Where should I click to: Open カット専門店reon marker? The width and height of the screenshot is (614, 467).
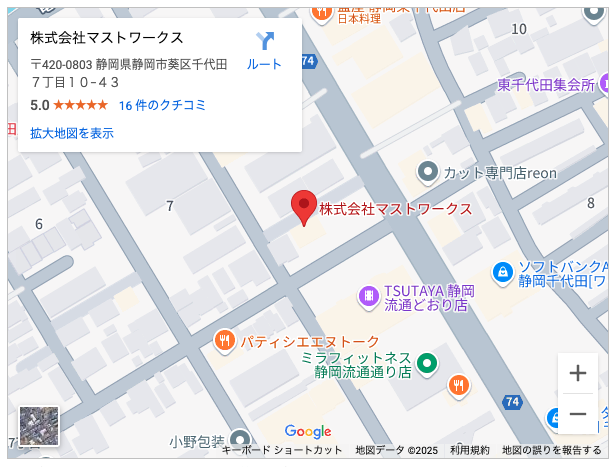click(x=428, y=172)
